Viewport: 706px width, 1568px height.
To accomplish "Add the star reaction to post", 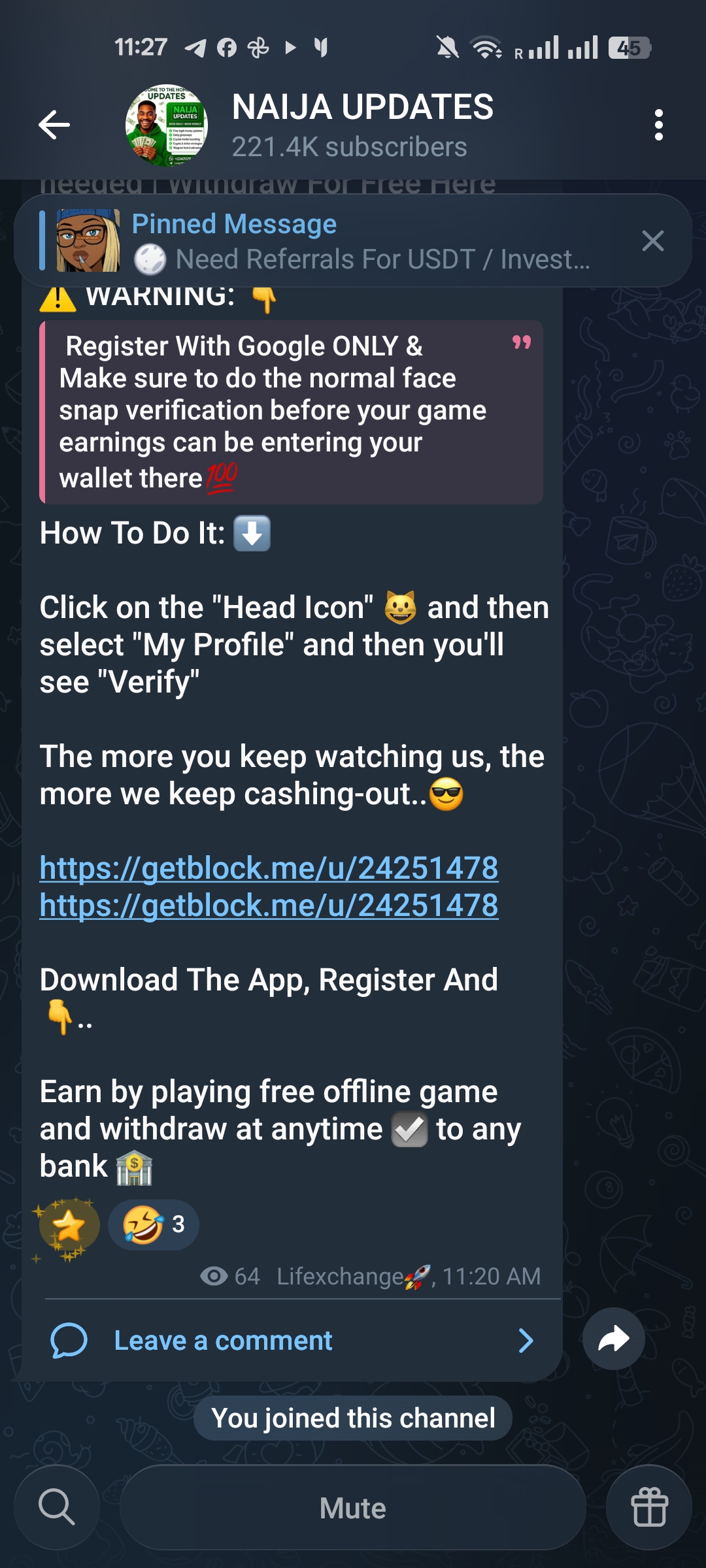I will [69, 1226].
